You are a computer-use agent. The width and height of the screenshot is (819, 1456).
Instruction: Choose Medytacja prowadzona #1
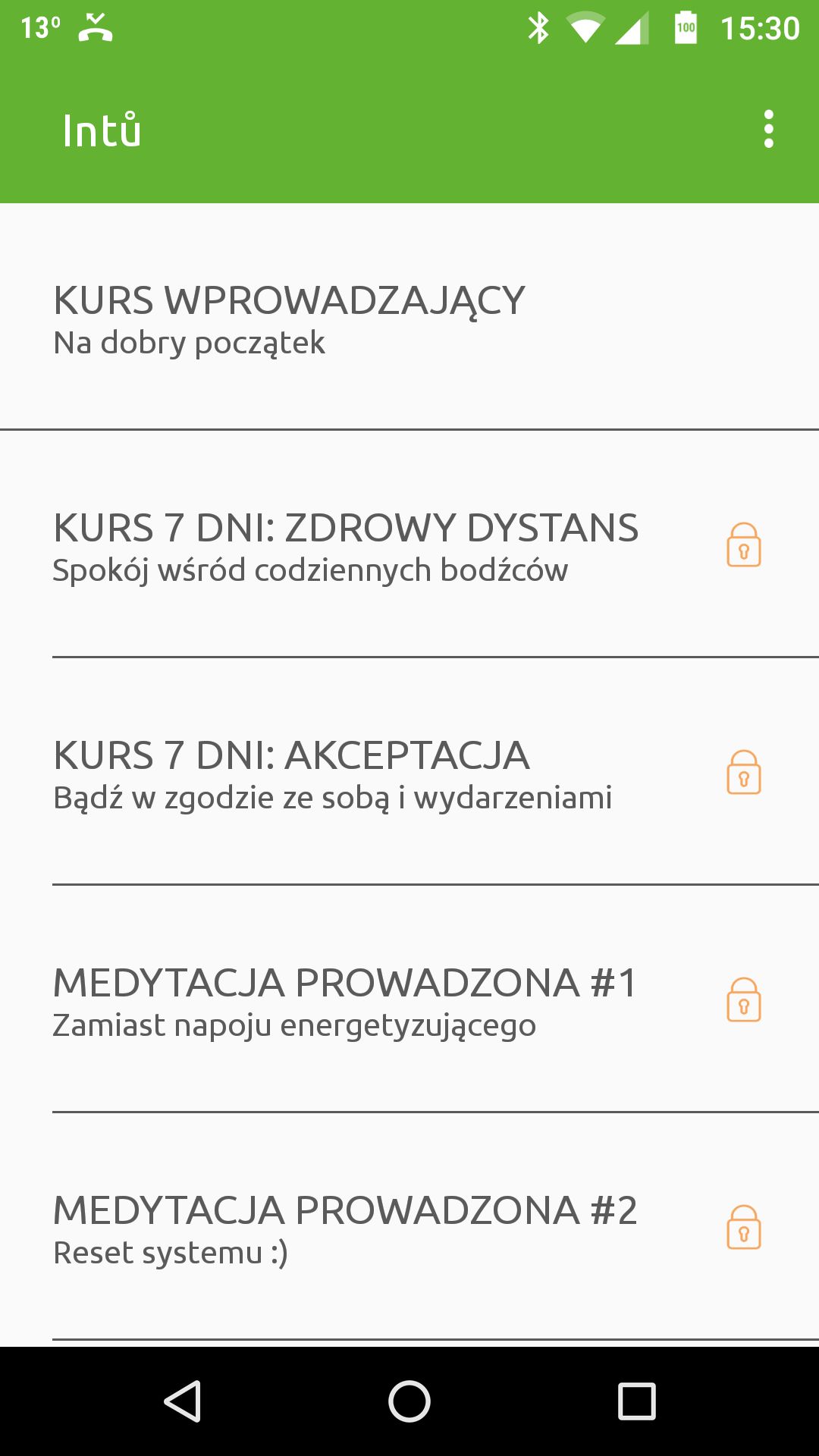409,999
